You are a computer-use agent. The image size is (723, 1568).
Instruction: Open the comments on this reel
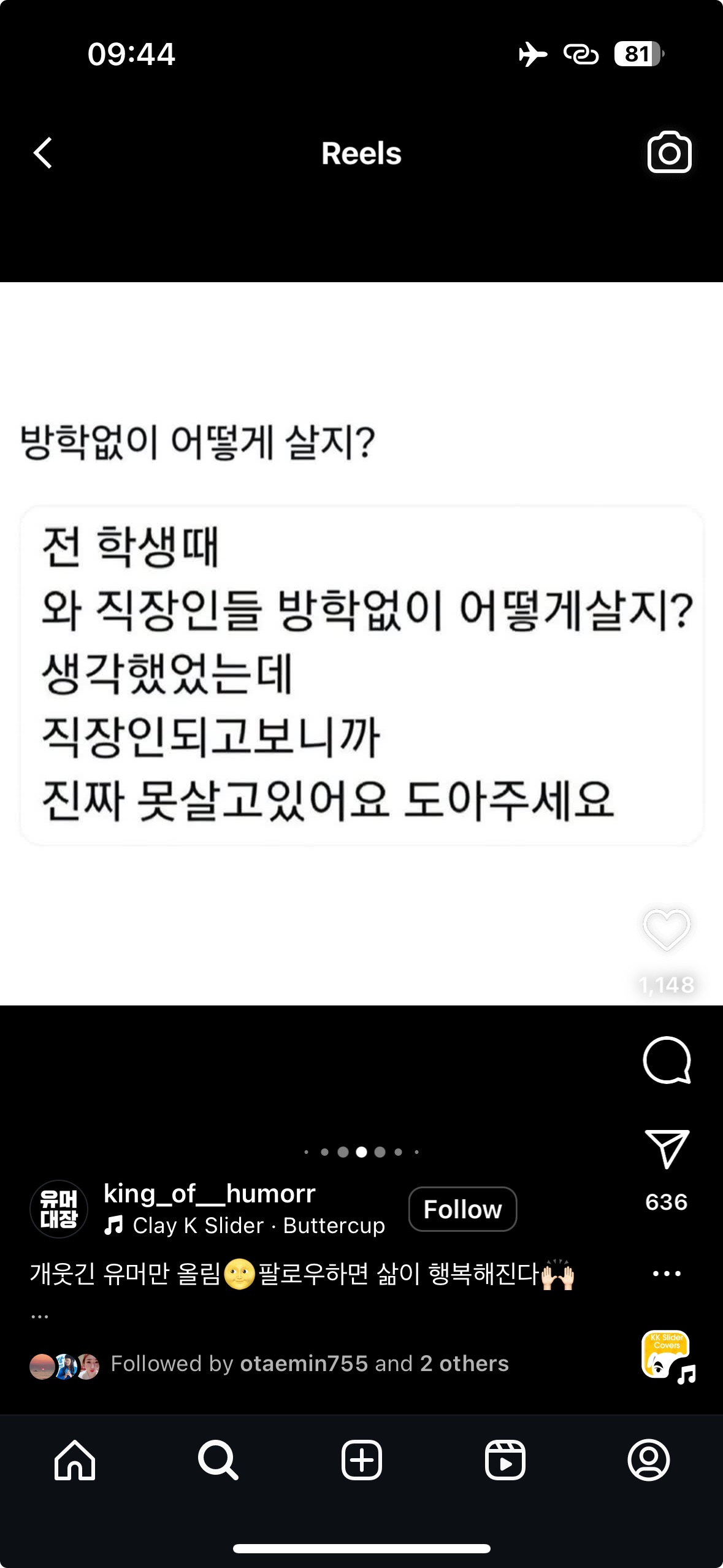(x=667, y=1060)
